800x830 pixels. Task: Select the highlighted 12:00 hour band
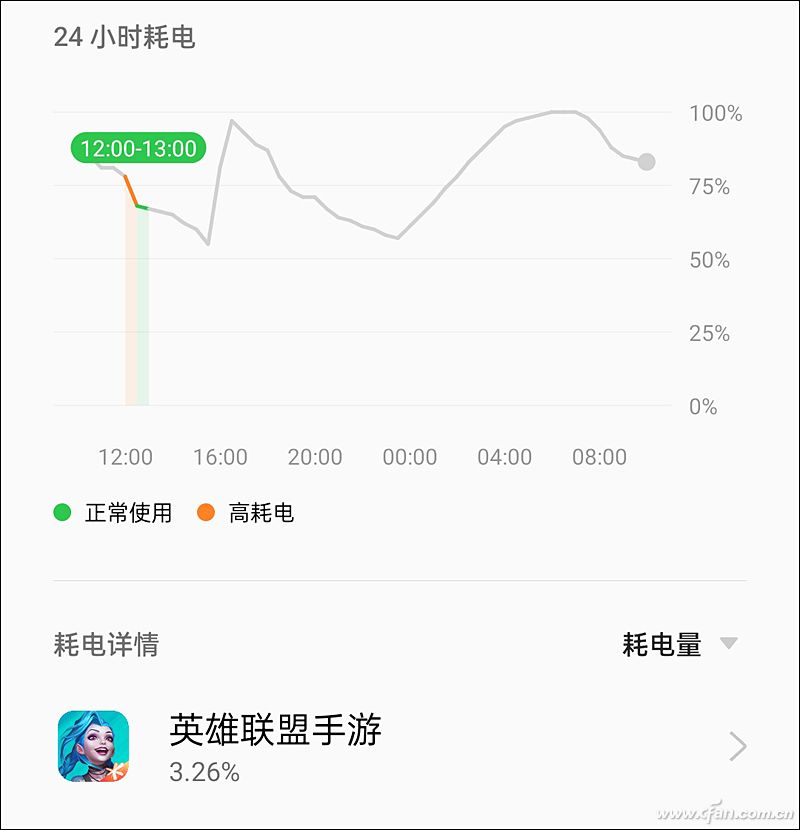pyautogui.click(x=137, y=300)
